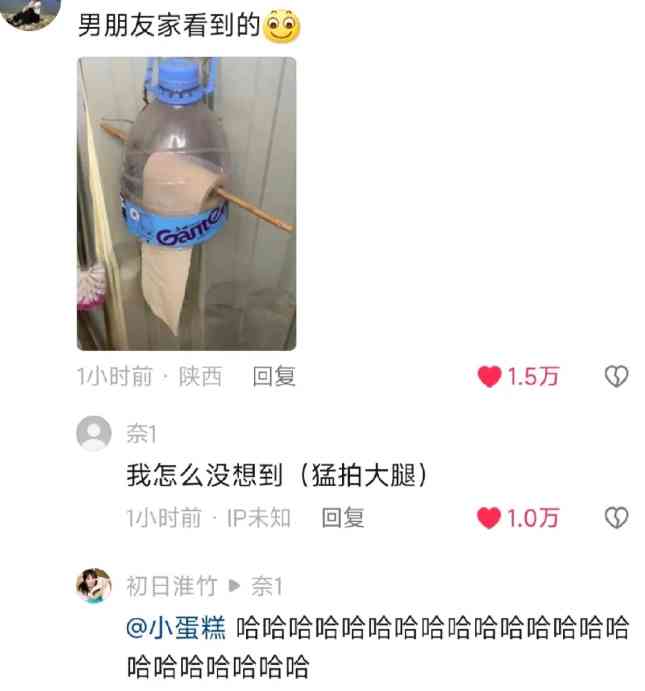The image size is (645, 691).
Task: Open 奈1's profile avatar
Action: click(94, 434)
